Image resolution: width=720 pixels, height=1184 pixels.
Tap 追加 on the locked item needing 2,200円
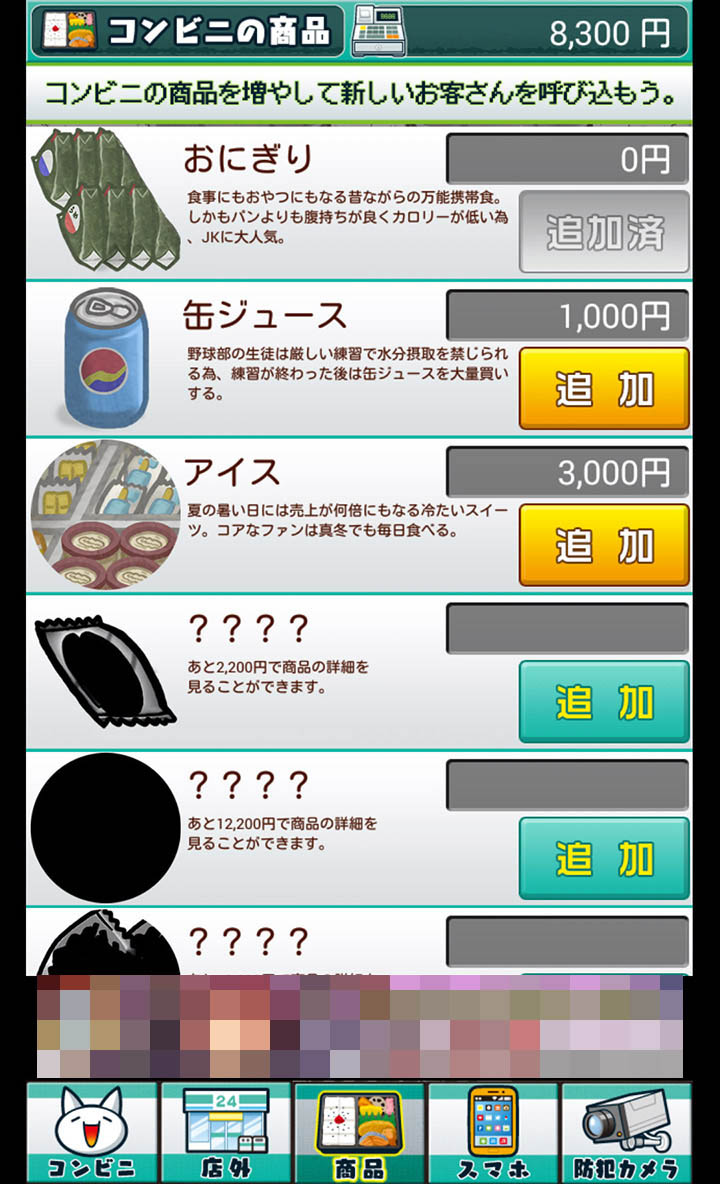(x=604, y=701)
